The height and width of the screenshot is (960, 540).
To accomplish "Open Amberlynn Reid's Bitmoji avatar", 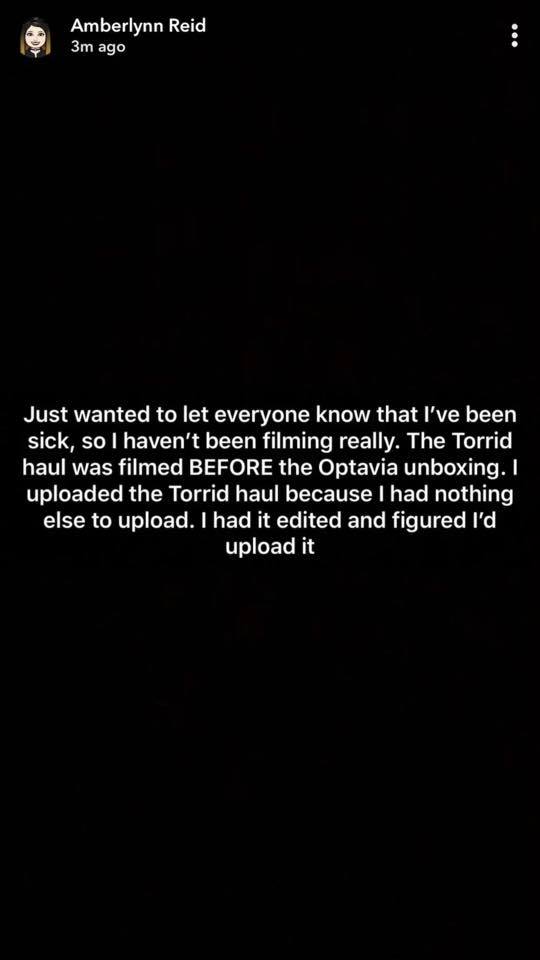I will tap(35, 37).
